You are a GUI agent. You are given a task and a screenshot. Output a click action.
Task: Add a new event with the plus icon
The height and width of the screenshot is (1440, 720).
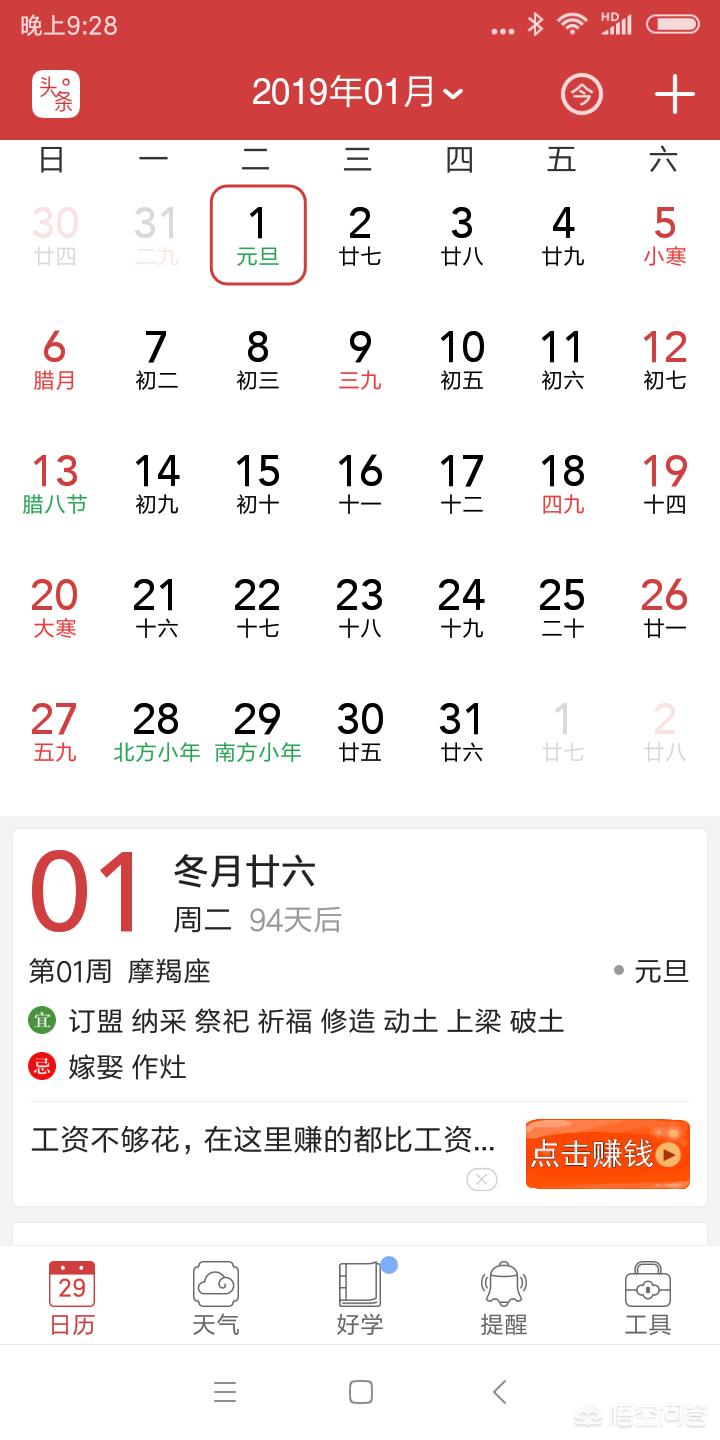click(674, 94)
